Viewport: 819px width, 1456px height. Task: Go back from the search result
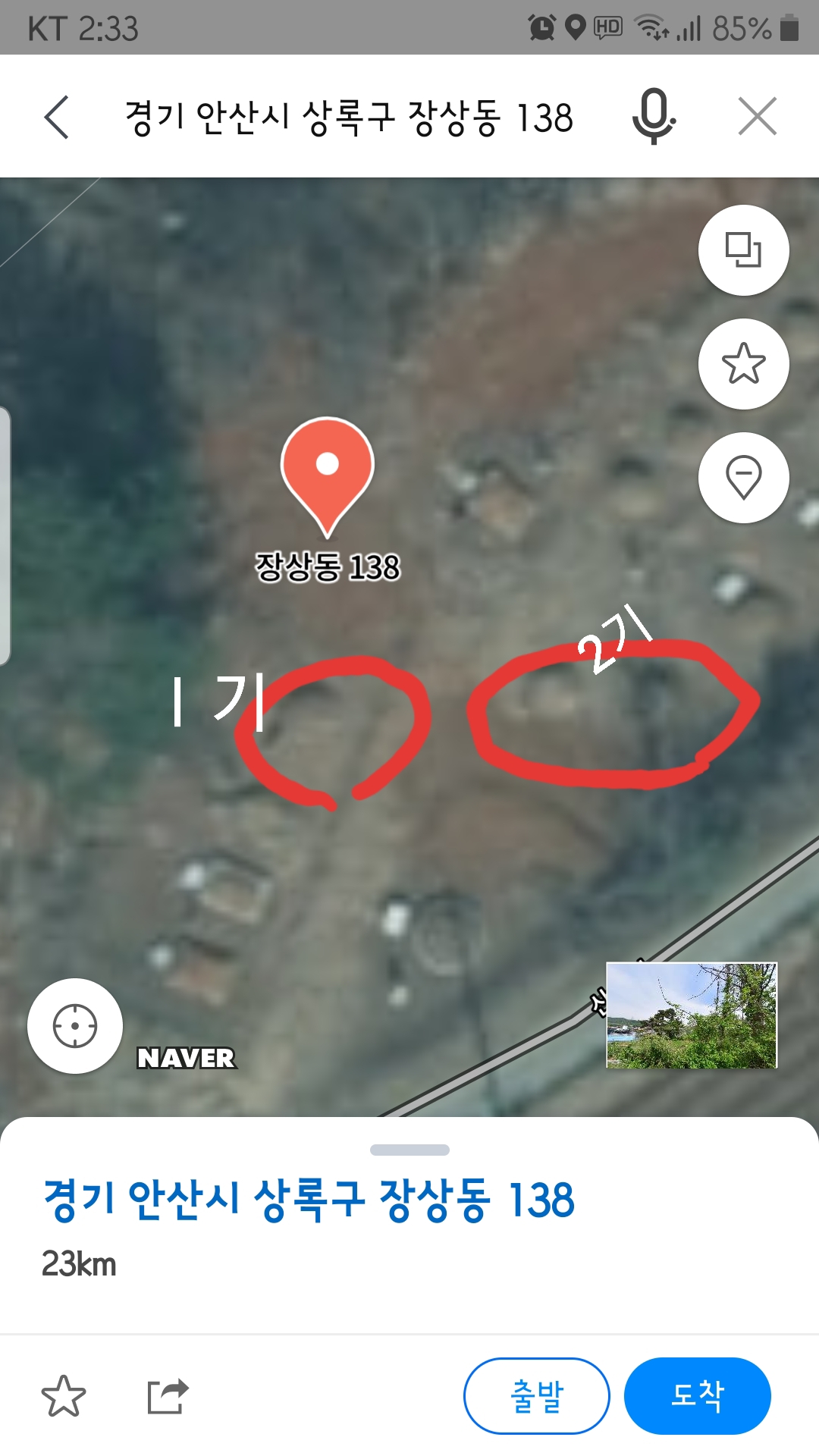(57, 118)
